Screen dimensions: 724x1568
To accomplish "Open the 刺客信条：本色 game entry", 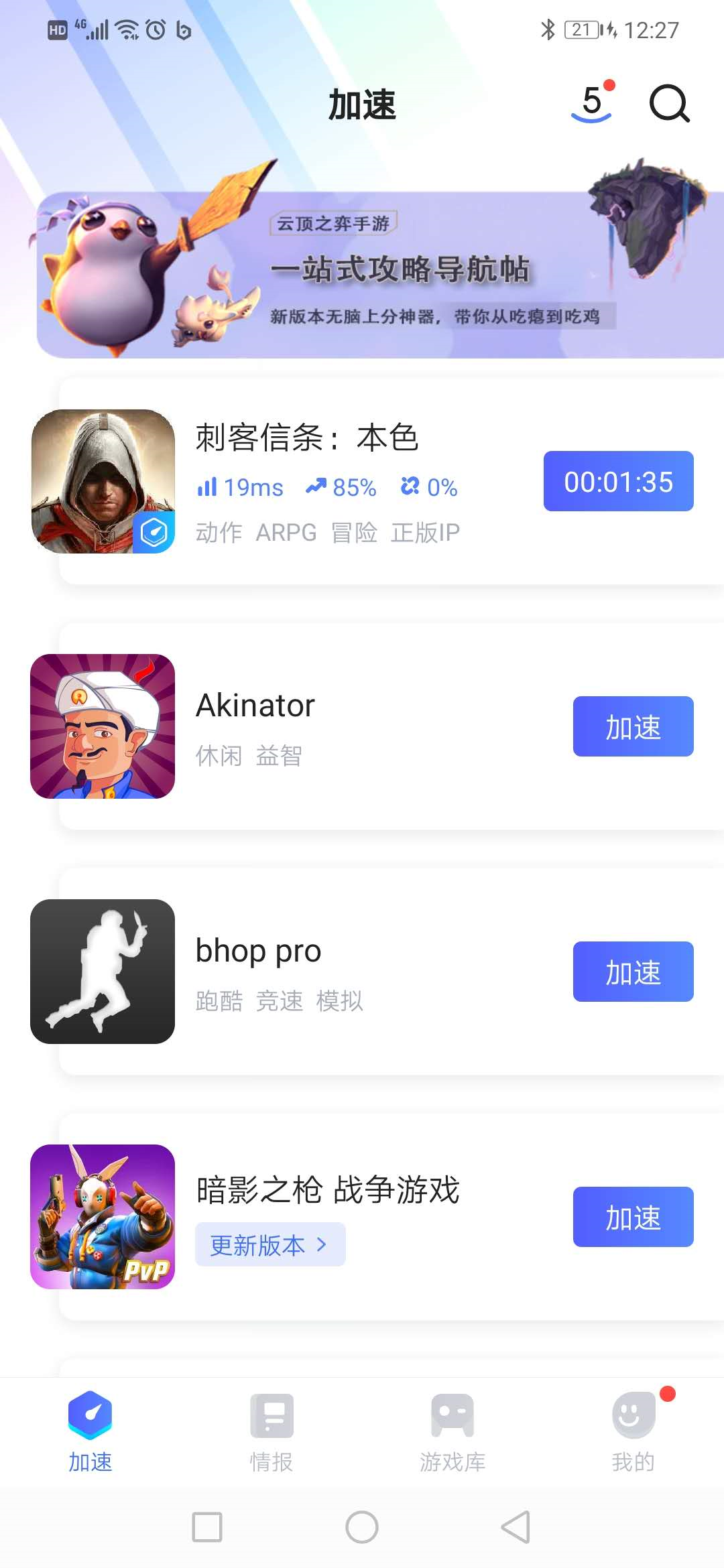I will coord(306,438).
